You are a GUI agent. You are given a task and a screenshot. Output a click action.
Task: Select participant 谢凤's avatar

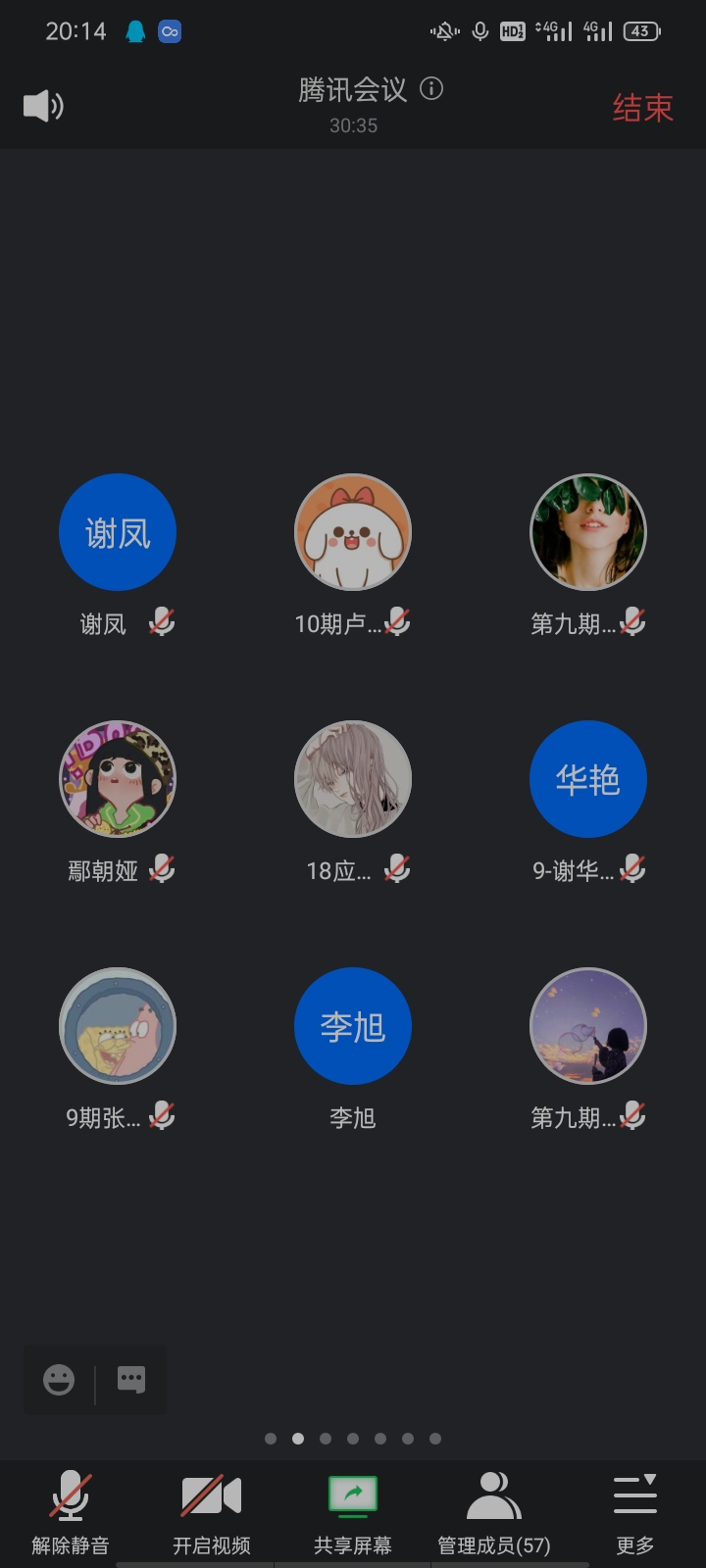118,532
